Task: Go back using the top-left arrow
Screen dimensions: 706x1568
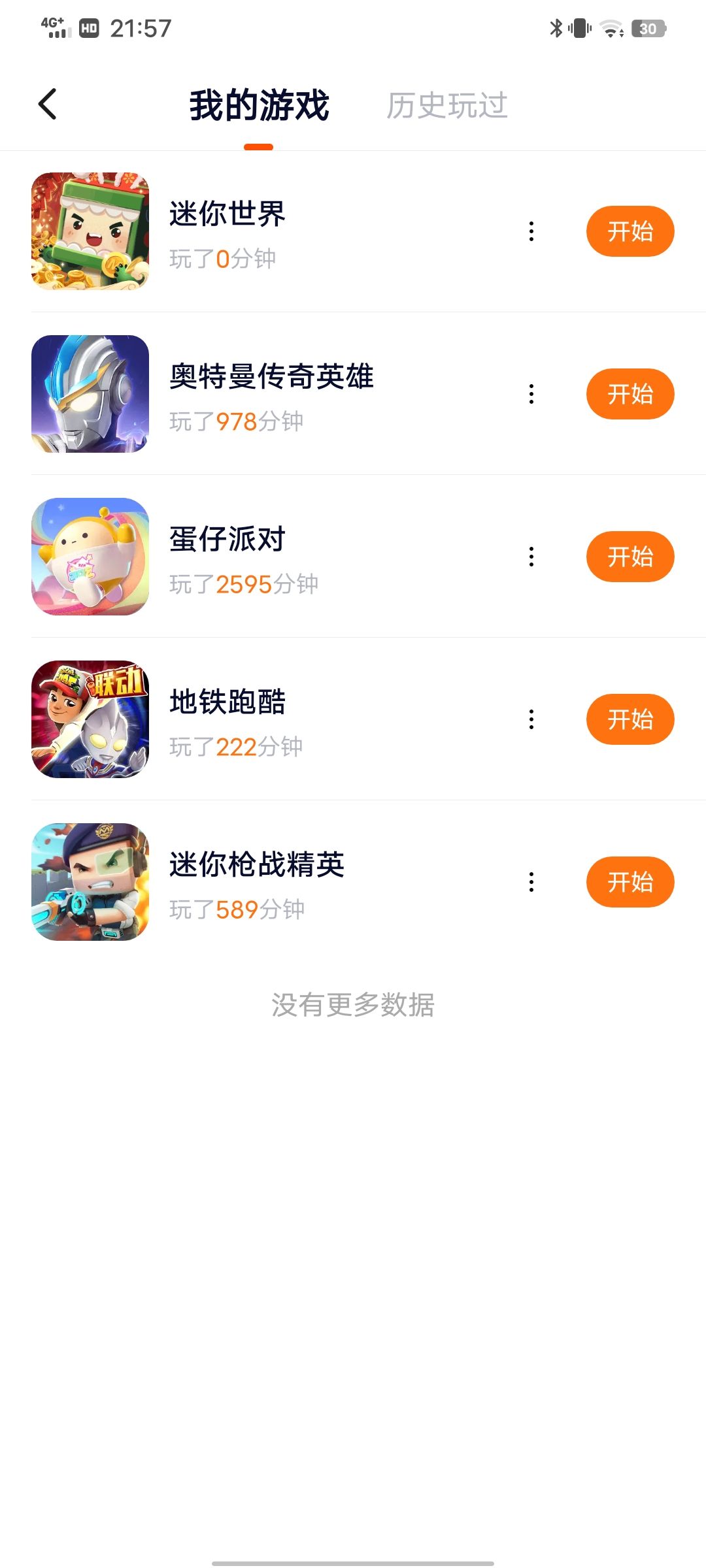Action: 48,105
